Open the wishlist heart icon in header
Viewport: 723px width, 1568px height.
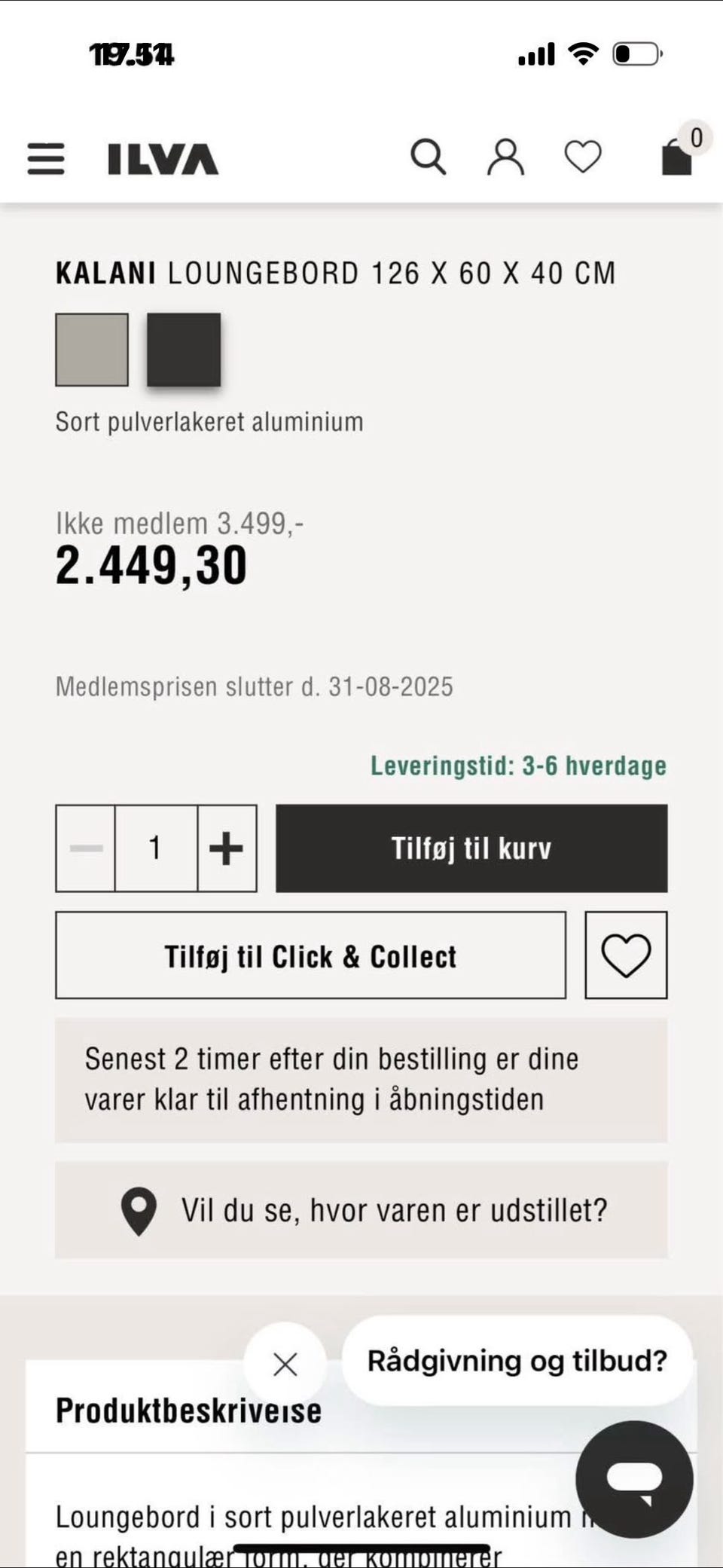[x=581, y=156]
